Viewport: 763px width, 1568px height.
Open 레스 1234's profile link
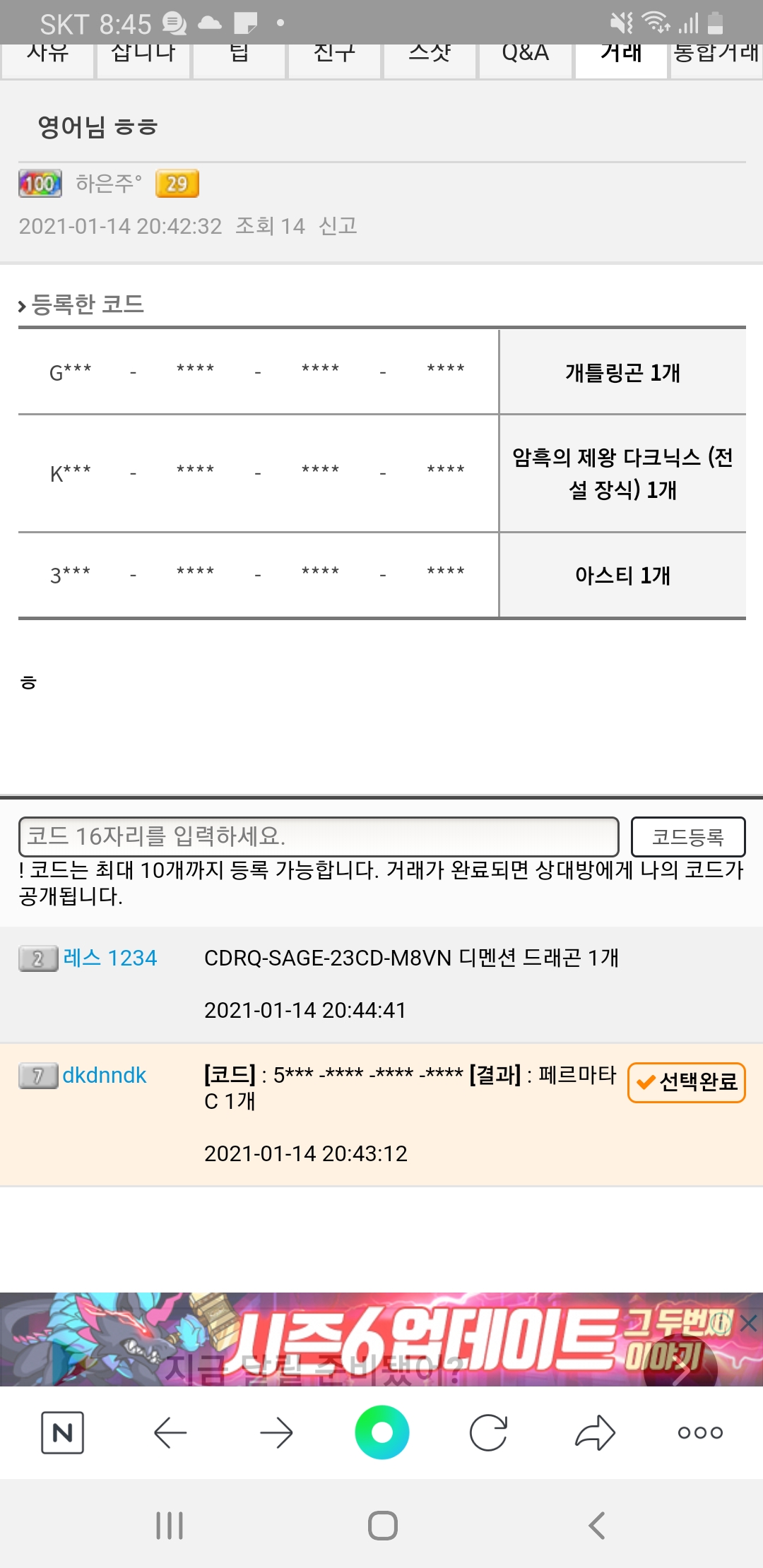tap(110, 958)
